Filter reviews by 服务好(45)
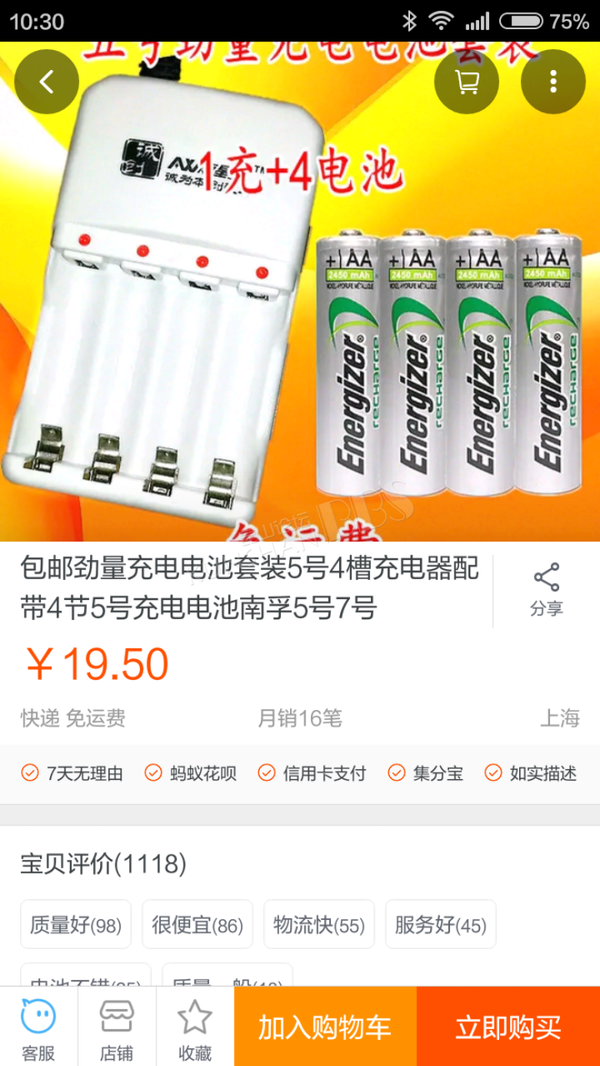This screenshot has height=1066, width=600. 440,925
